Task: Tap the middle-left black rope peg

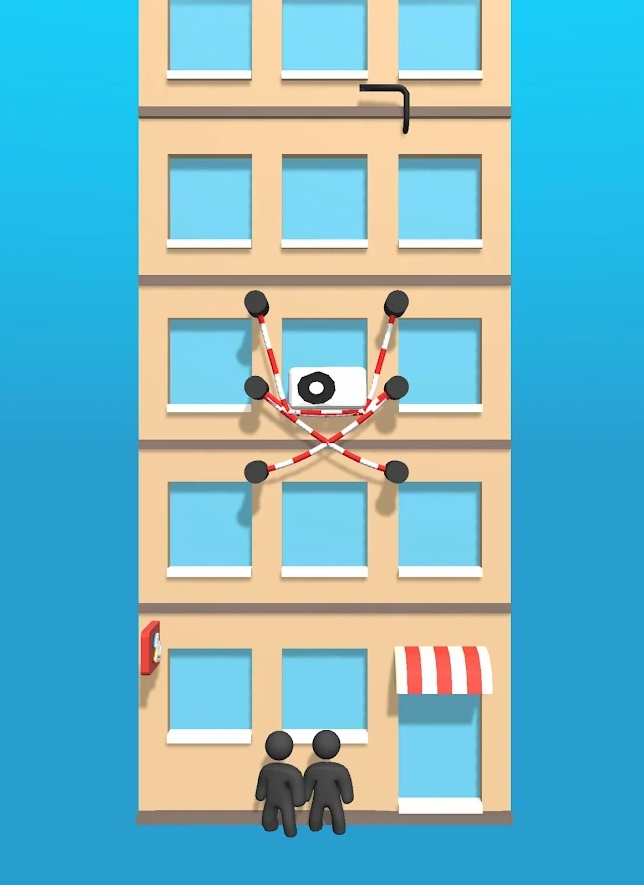Action: click(x=256, y=387)
